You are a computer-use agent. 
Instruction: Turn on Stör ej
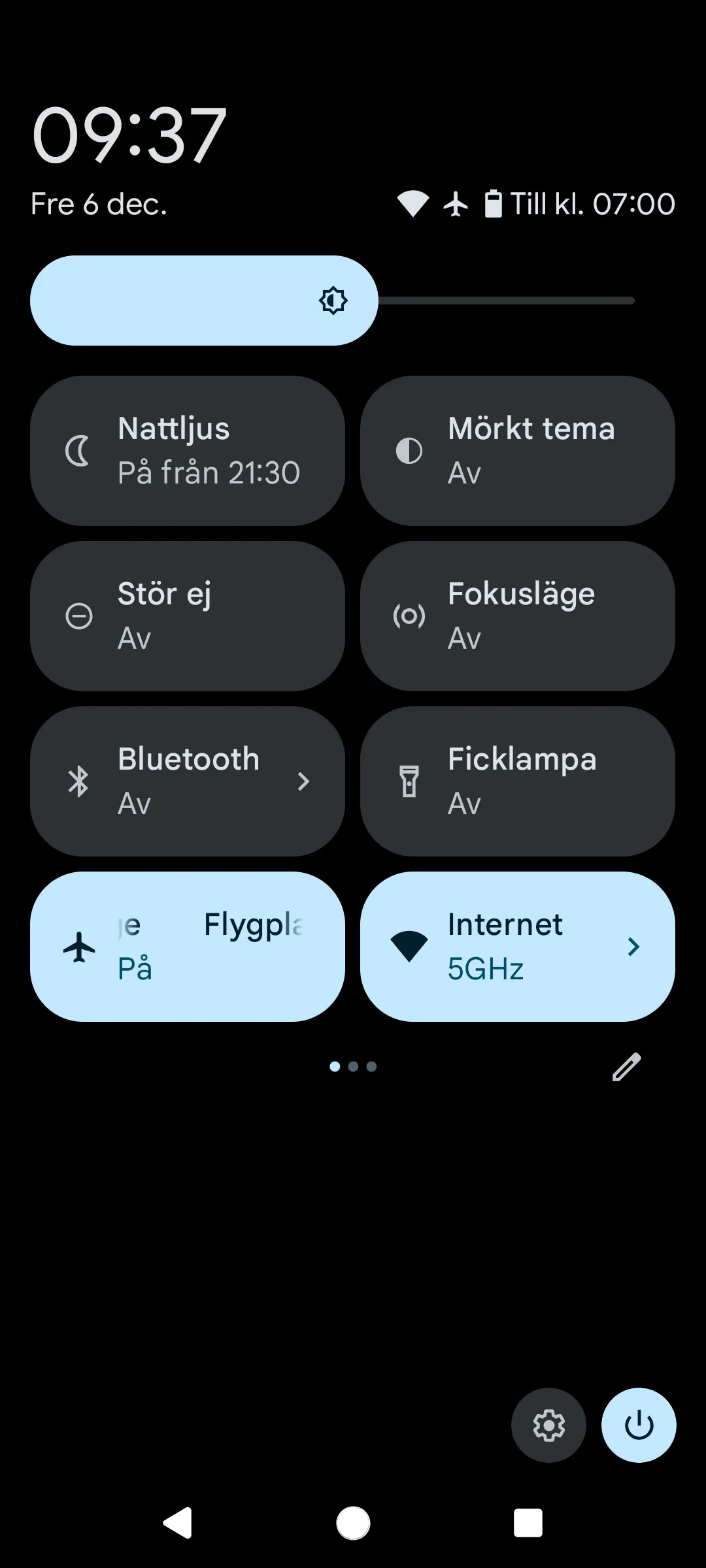(x=188, y=616)
